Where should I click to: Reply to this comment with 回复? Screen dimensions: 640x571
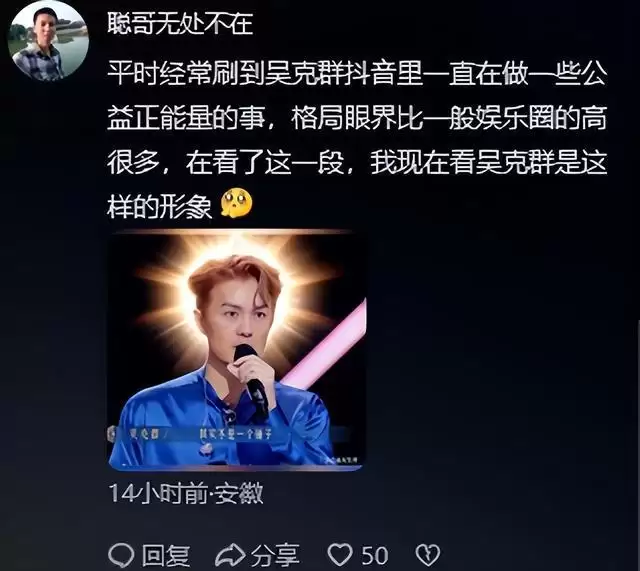(150, 555)
